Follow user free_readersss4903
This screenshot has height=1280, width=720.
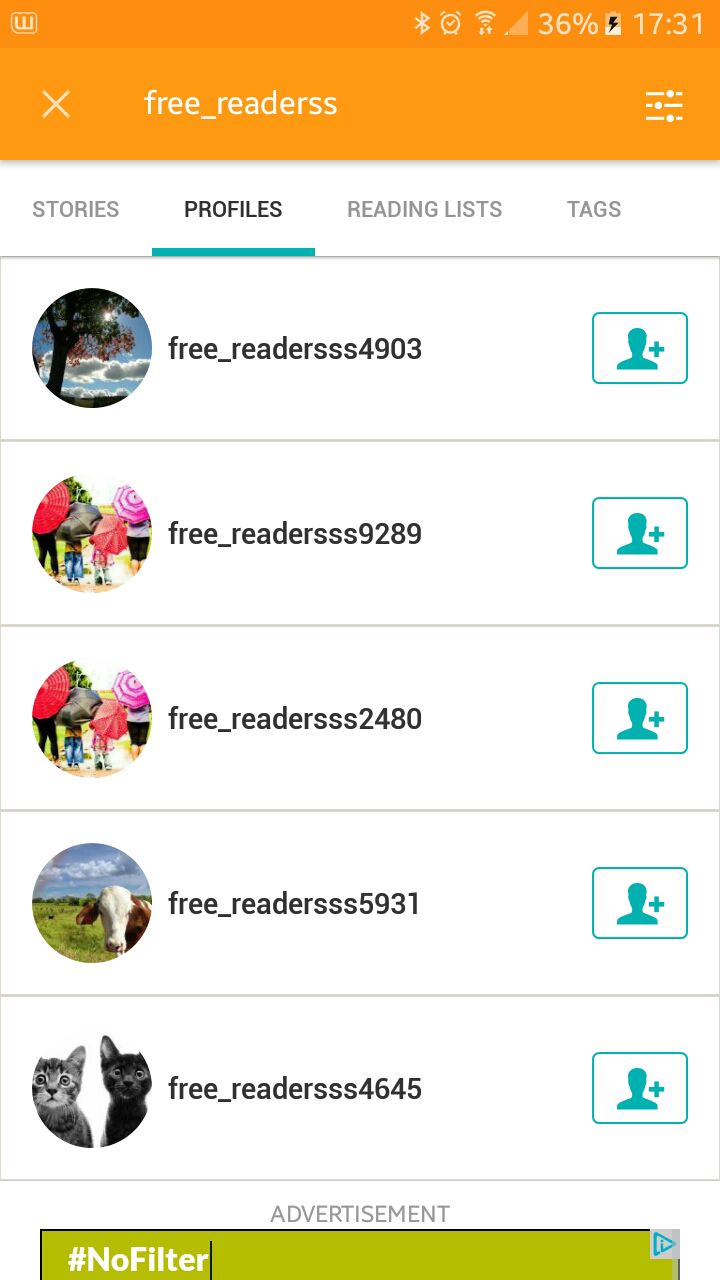point(640,348)
